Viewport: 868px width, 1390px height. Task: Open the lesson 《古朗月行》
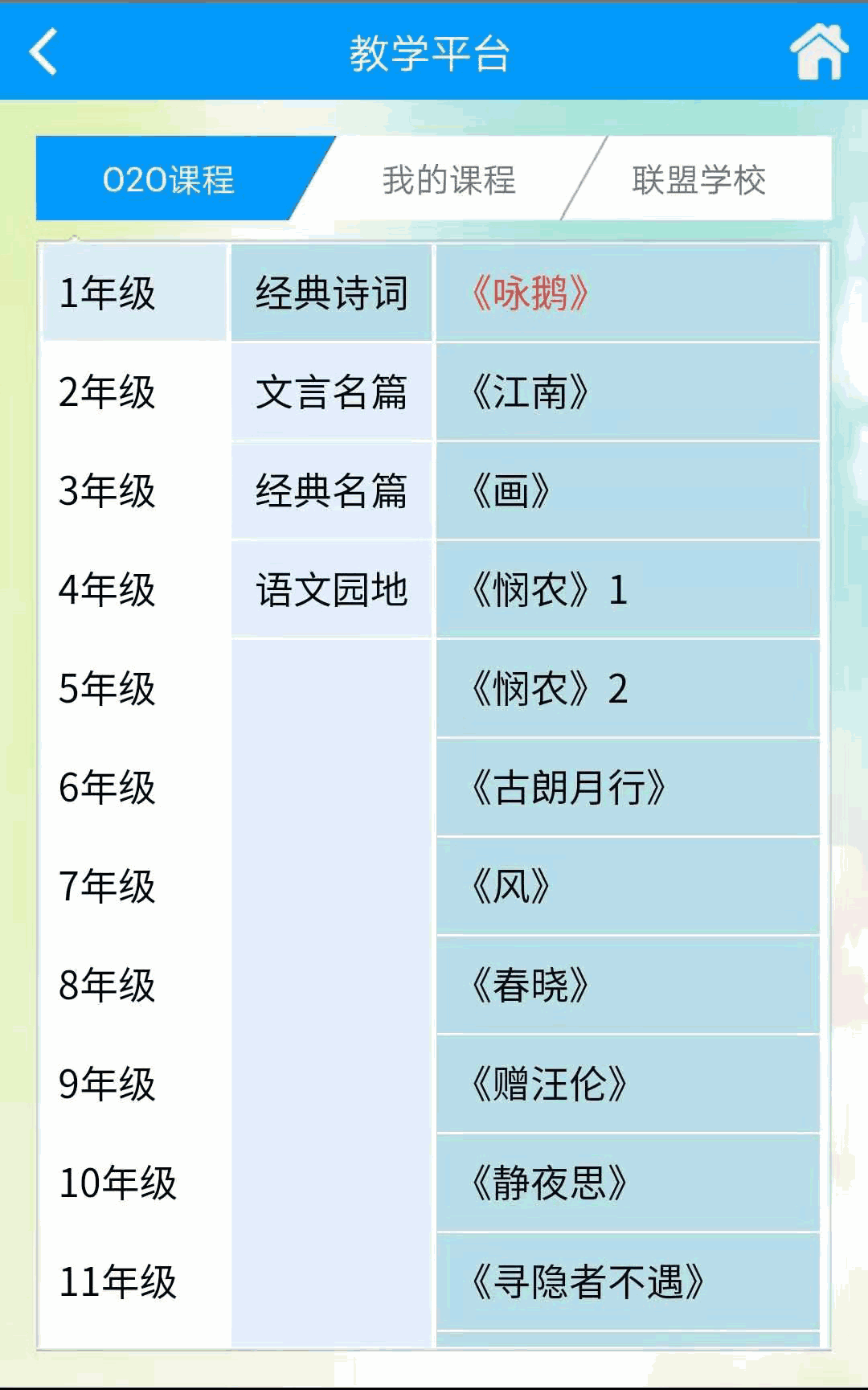pyautogui.click(x=628, y=788)
